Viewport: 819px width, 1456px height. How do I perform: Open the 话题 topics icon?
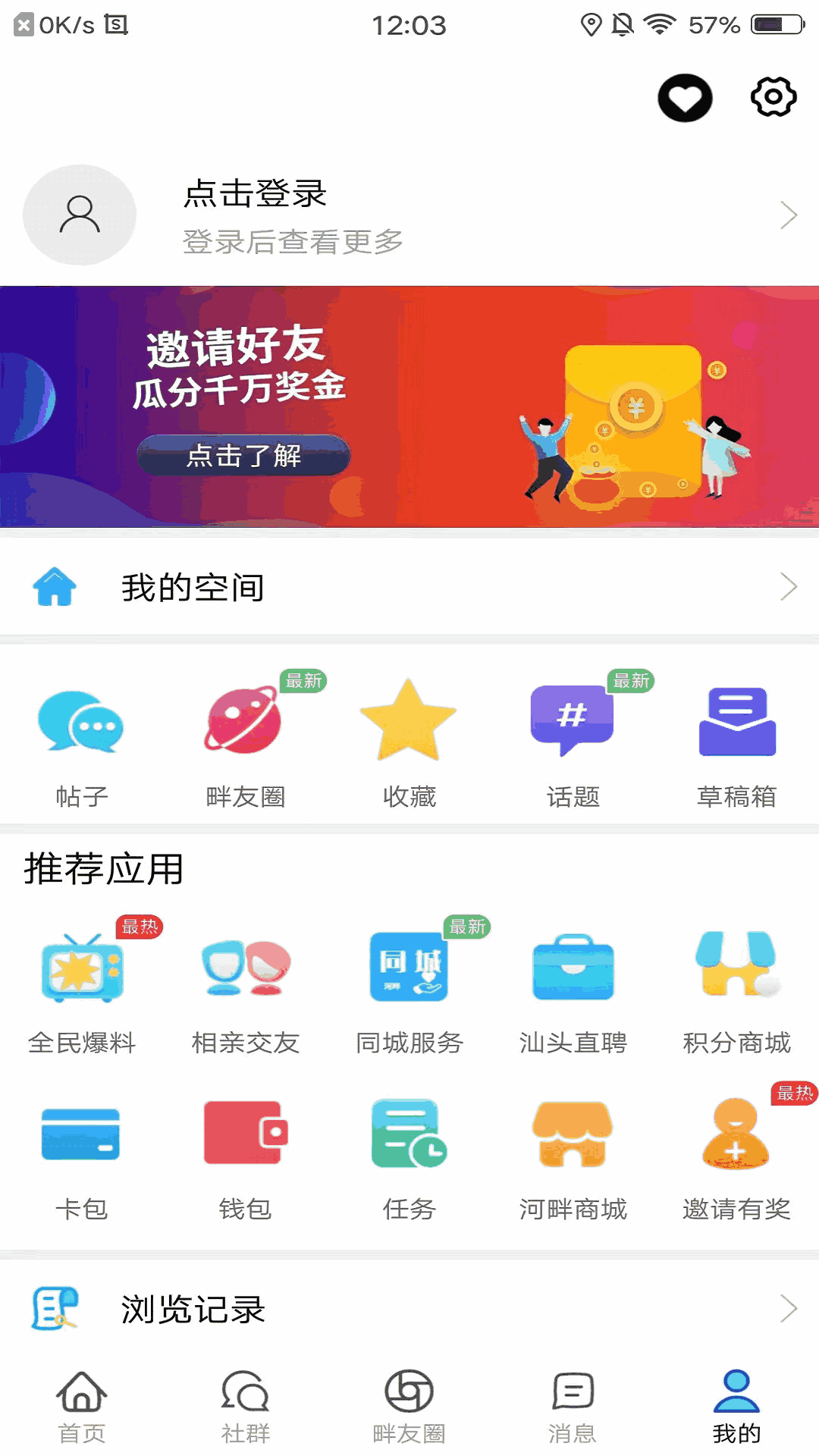[x=573, y=720]
